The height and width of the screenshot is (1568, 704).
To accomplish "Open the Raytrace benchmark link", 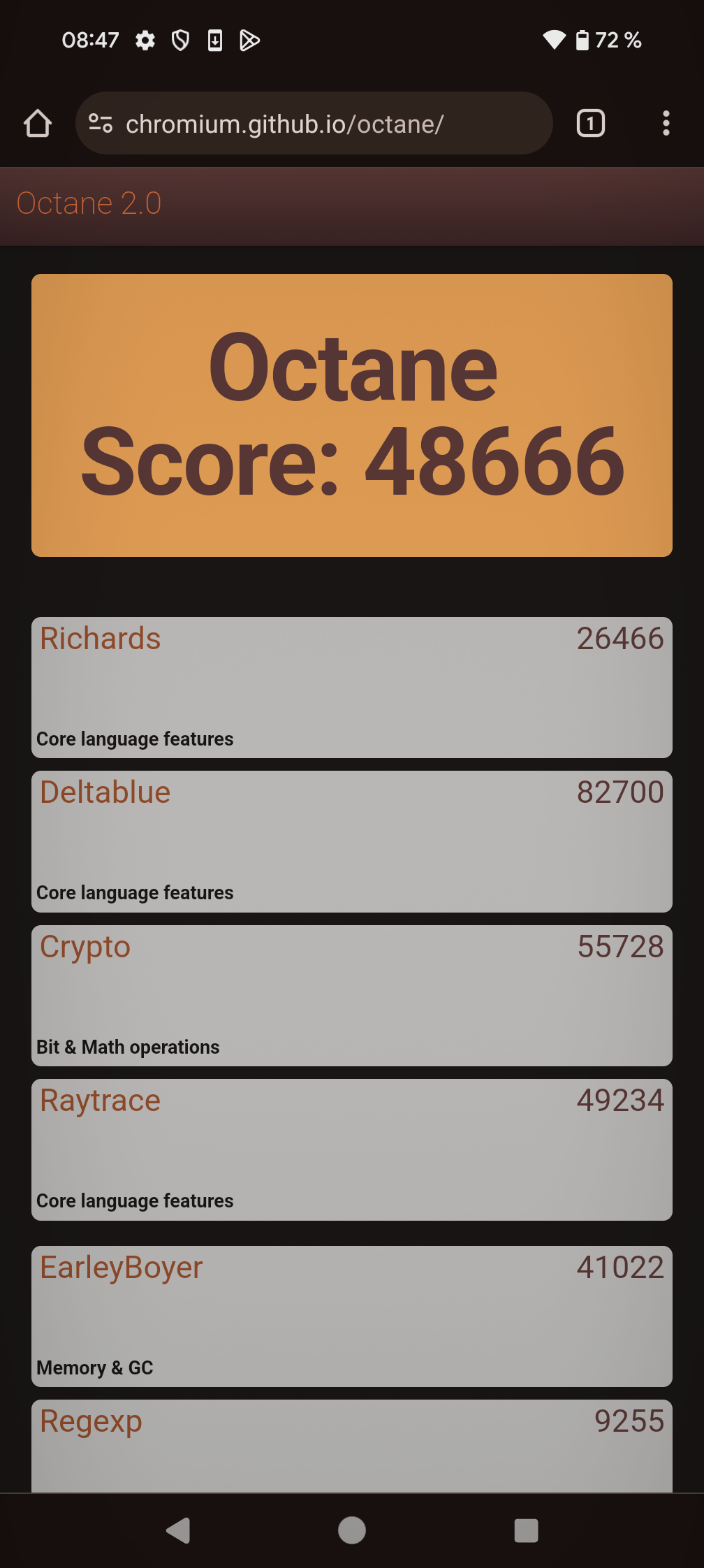I will click(100, 1101).
